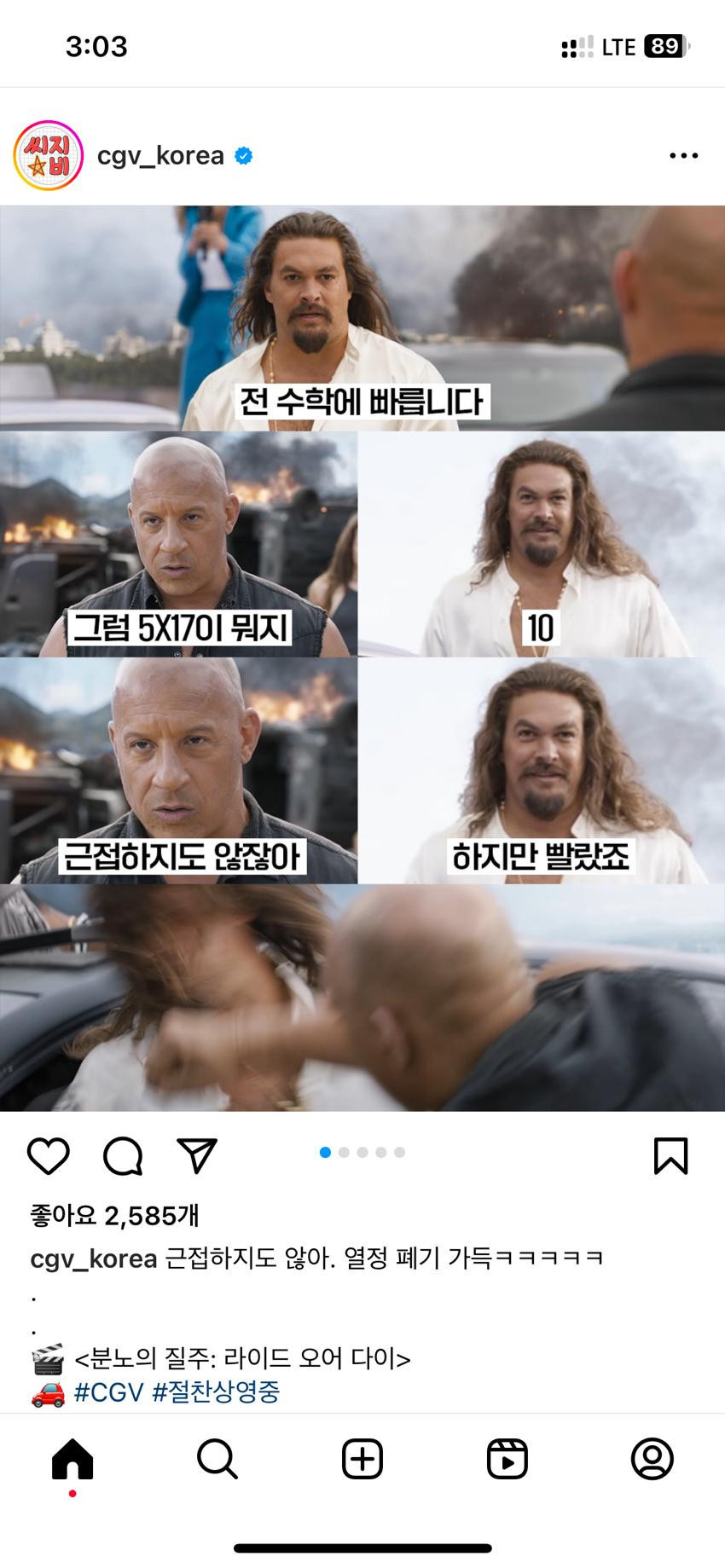Image resolution: width=725 pixels, height=1568 pixels.
Task: Tap the meme image in the post
Action: pos(362,657)
